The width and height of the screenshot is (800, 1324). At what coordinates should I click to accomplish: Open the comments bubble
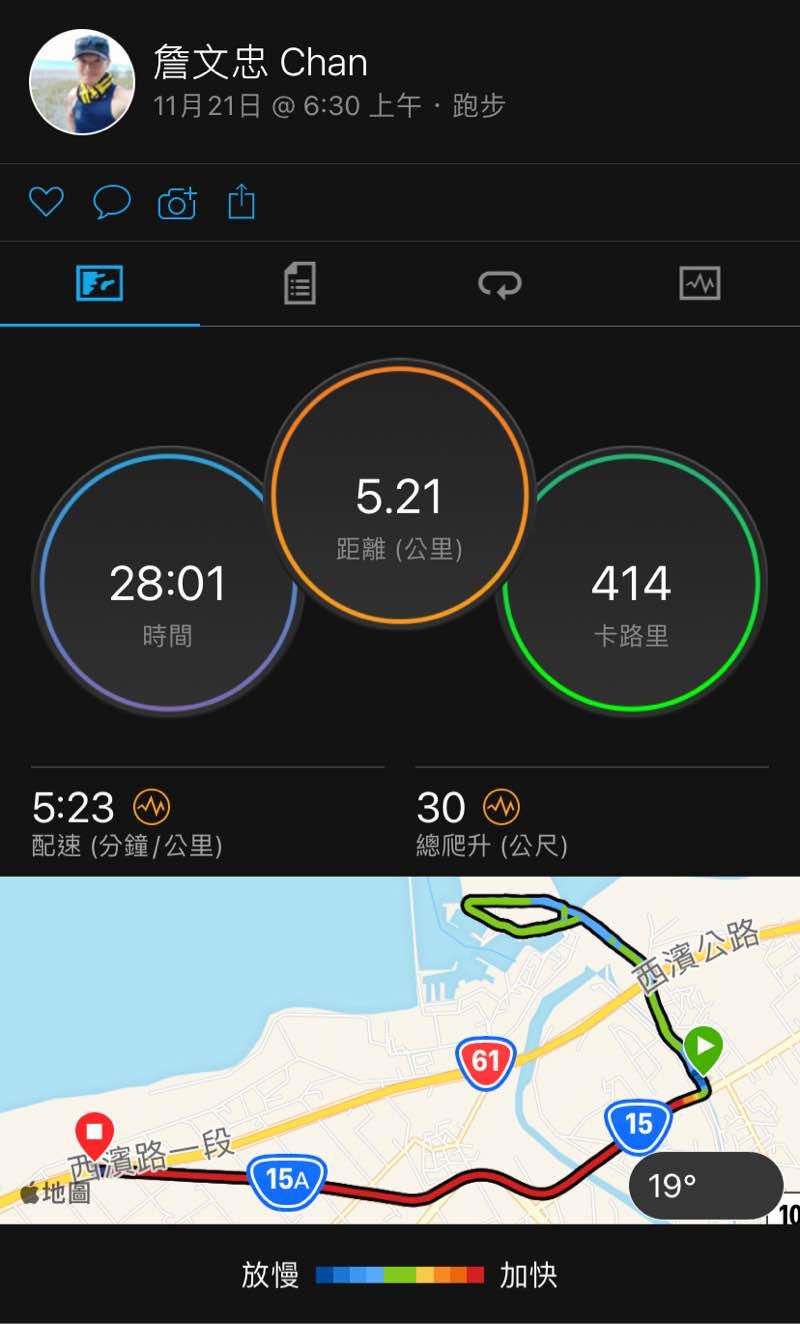pos(111,202)
